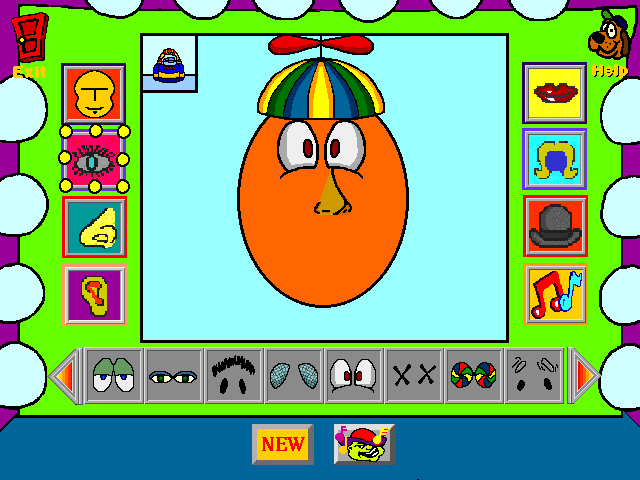Image resolution: width=640 pixels, height=480 pixels.
Task: Pick the gray mesh-patterned eyes
Action: [294, 376]
